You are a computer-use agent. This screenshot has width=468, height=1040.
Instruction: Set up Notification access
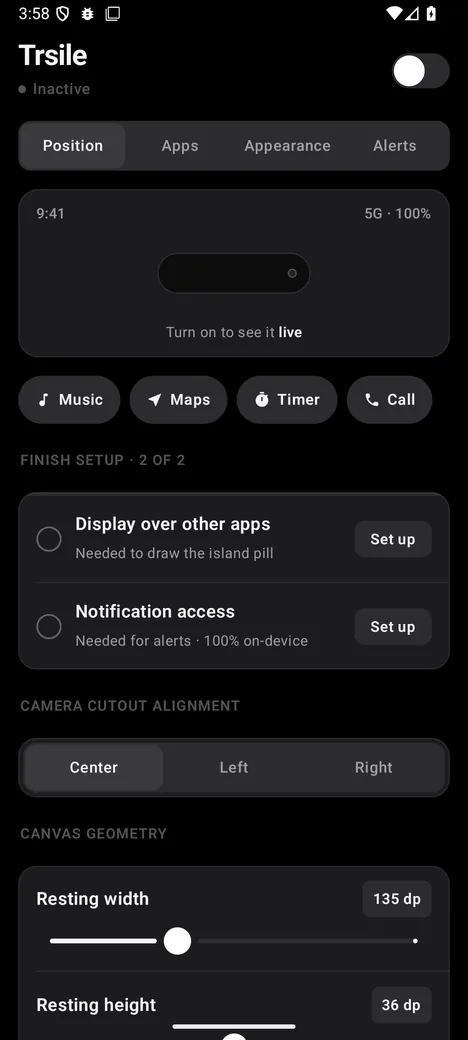coord(392,627)
